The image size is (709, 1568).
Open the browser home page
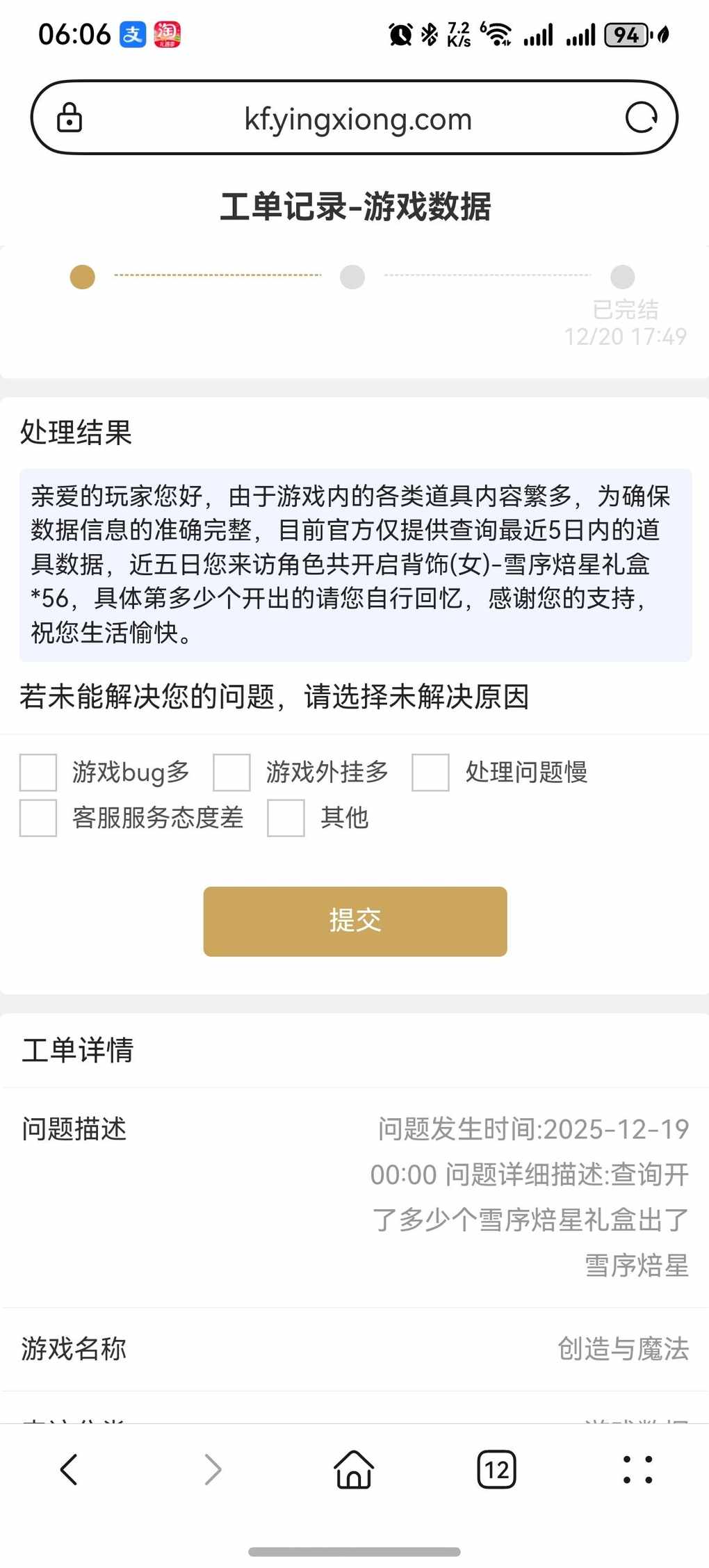tap(354, 1470)
